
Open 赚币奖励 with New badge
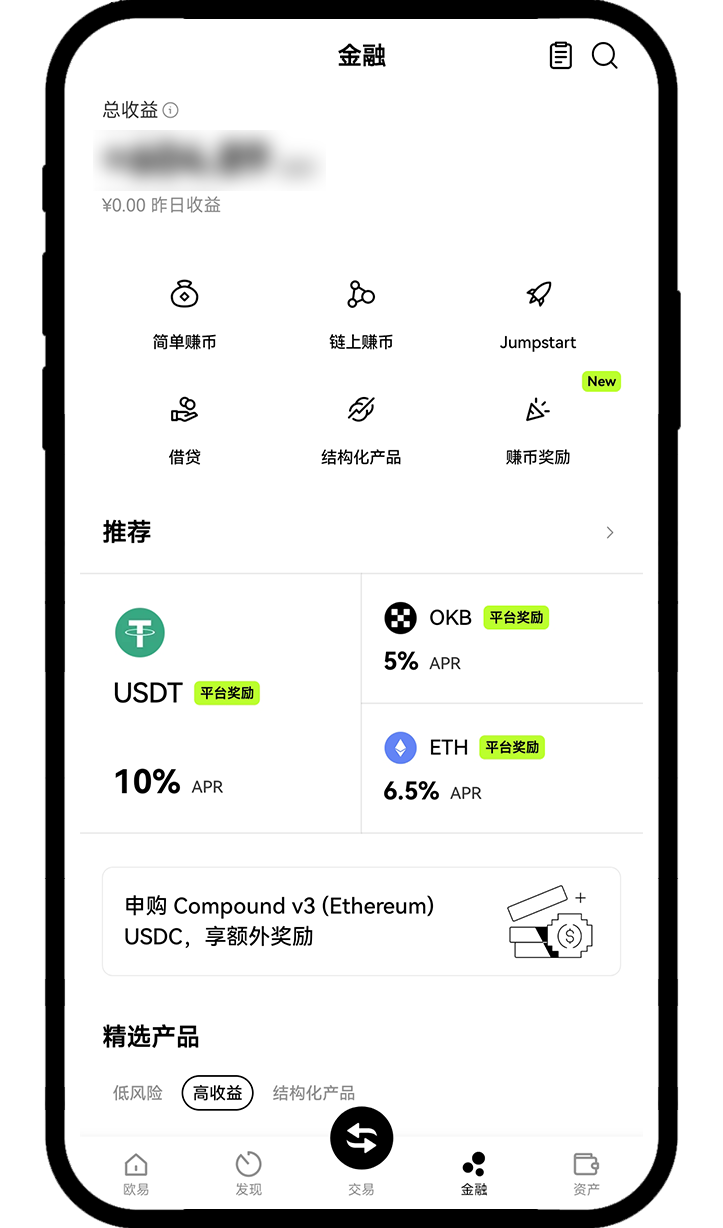point(538,428)
